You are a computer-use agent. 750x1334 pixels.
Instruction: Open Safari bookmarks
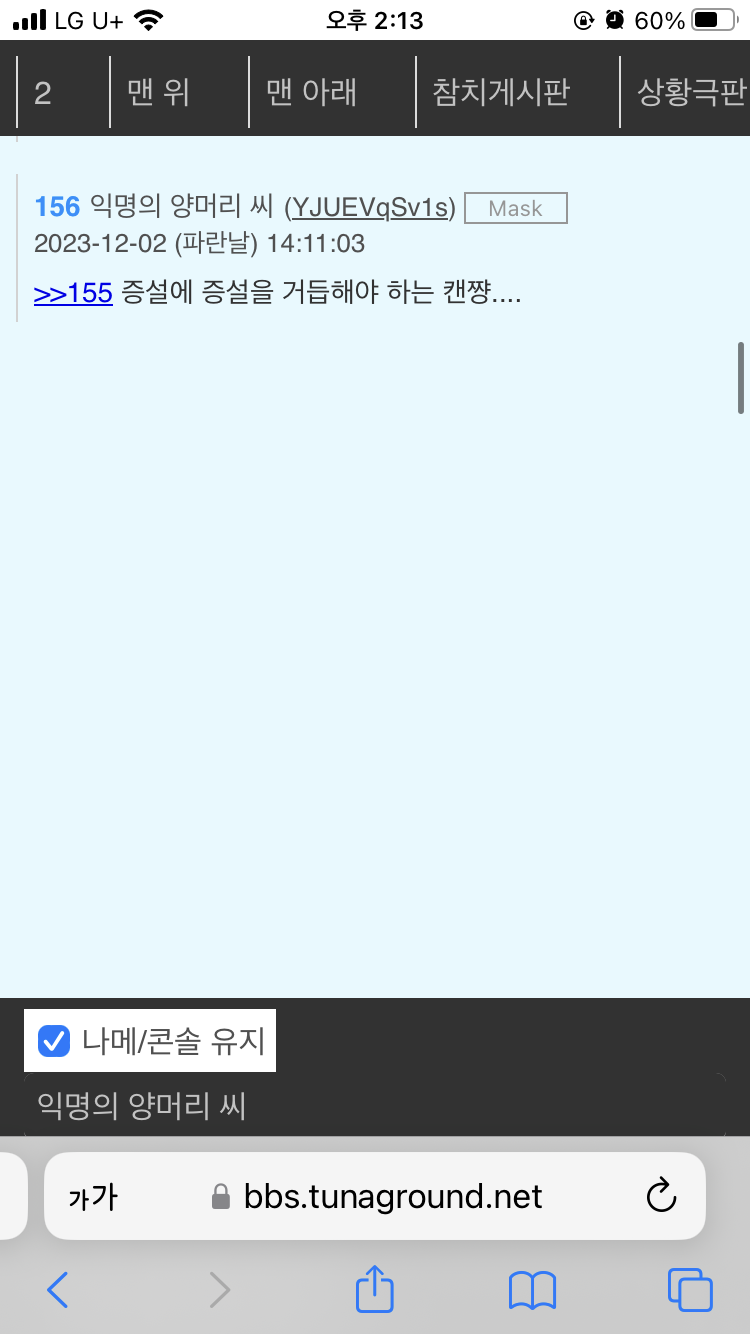coord(532,1290)
